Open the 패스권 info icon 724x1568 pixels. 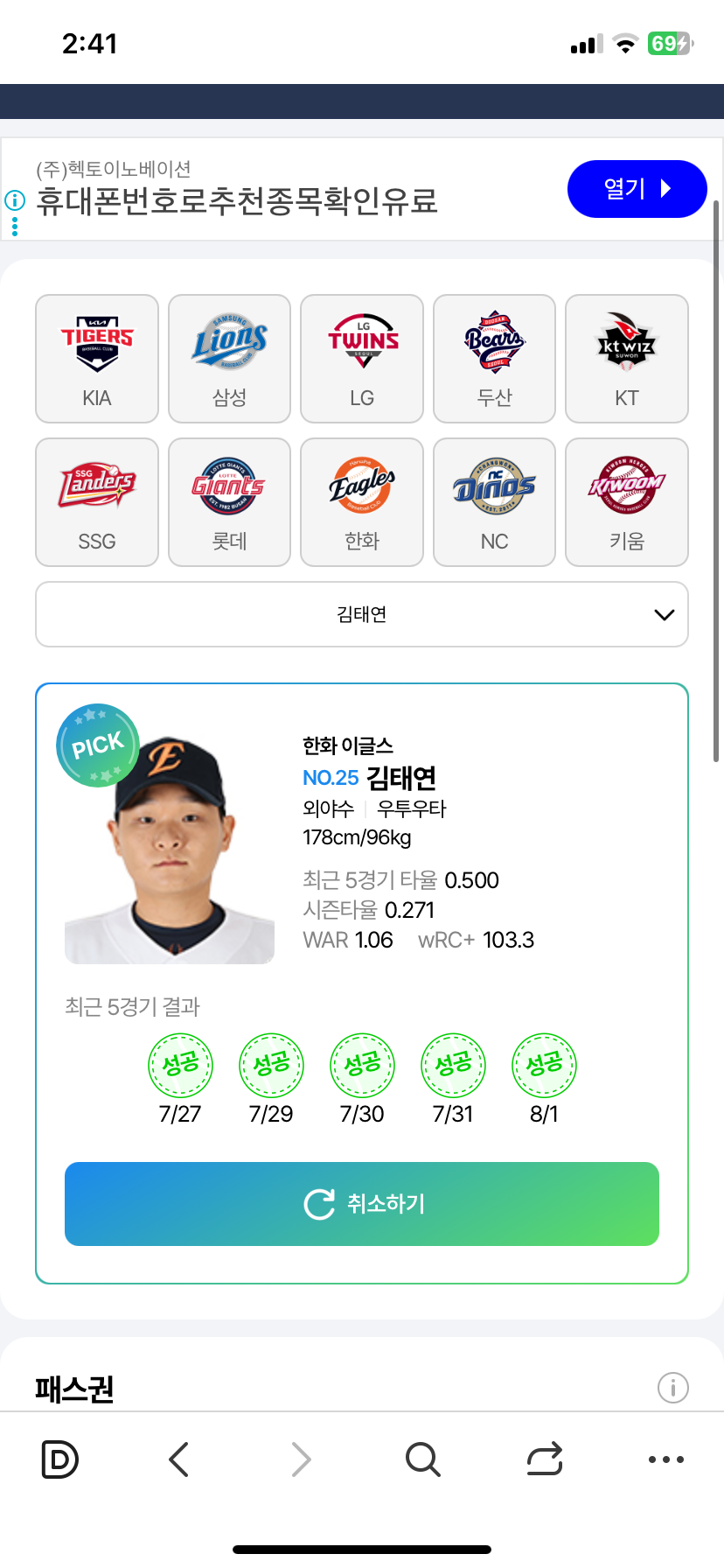coord(672,1388)
